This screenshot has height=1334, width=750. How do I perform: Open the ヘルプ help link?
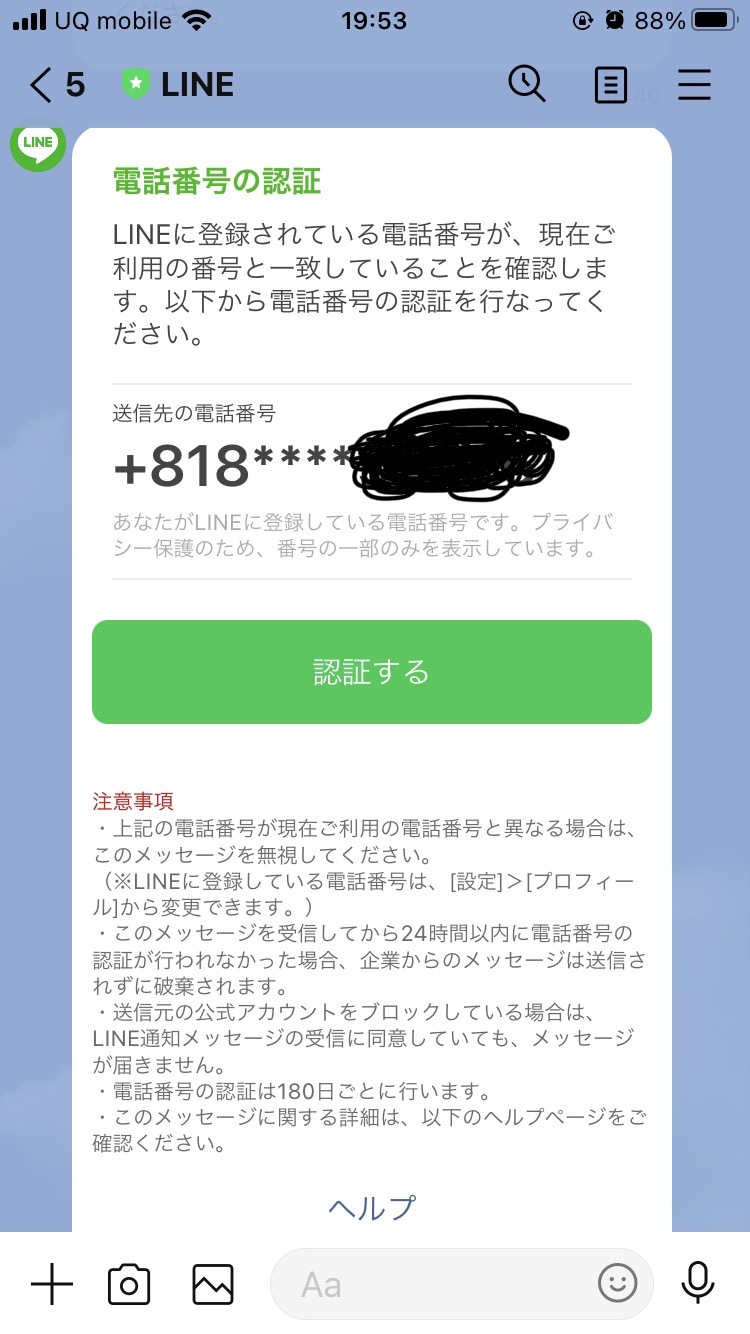click(372, 1208)
